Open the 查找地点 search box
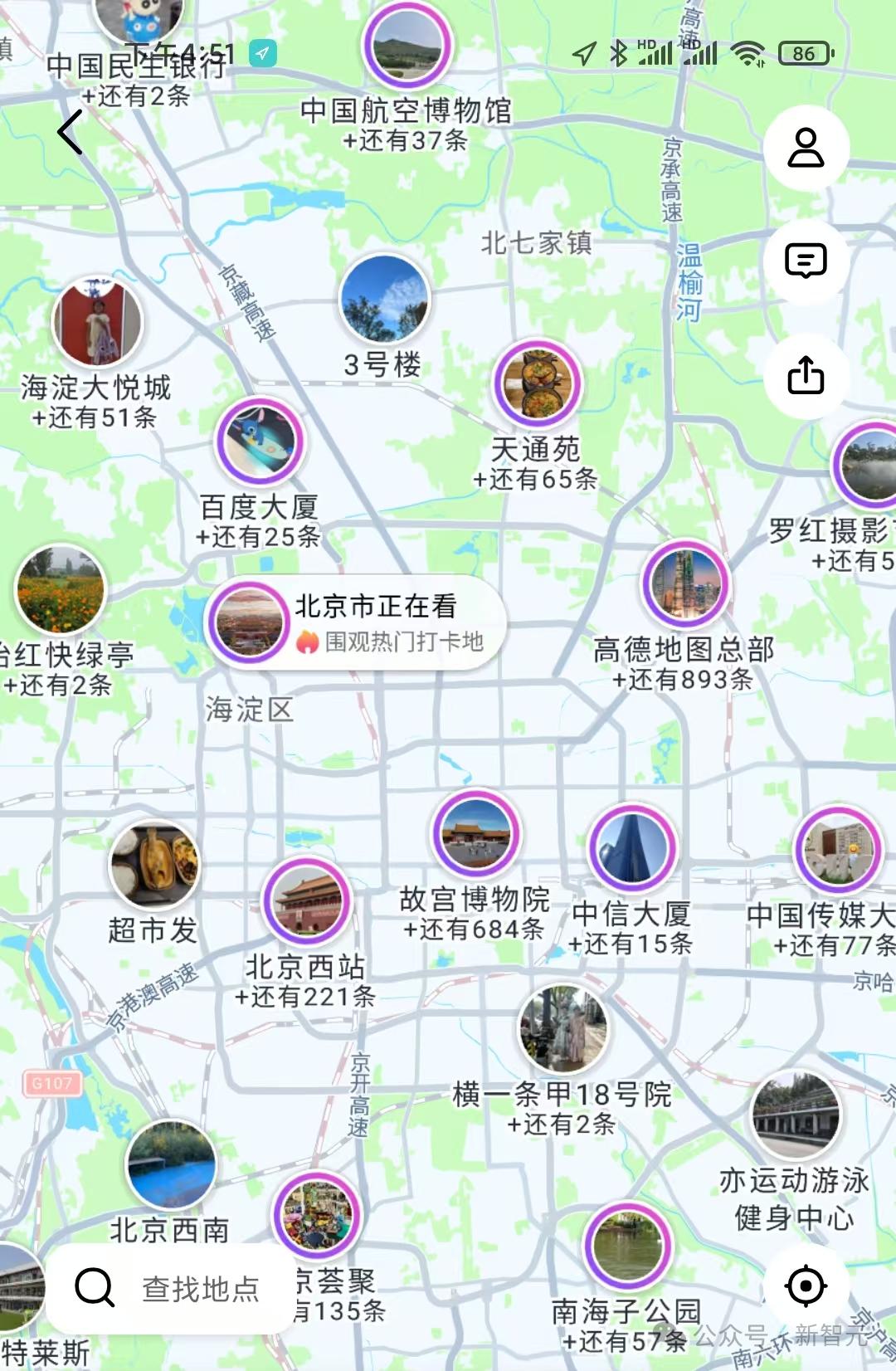Image resolution: width=896 pixels, height=1371 pixels. coord(170,1288)
